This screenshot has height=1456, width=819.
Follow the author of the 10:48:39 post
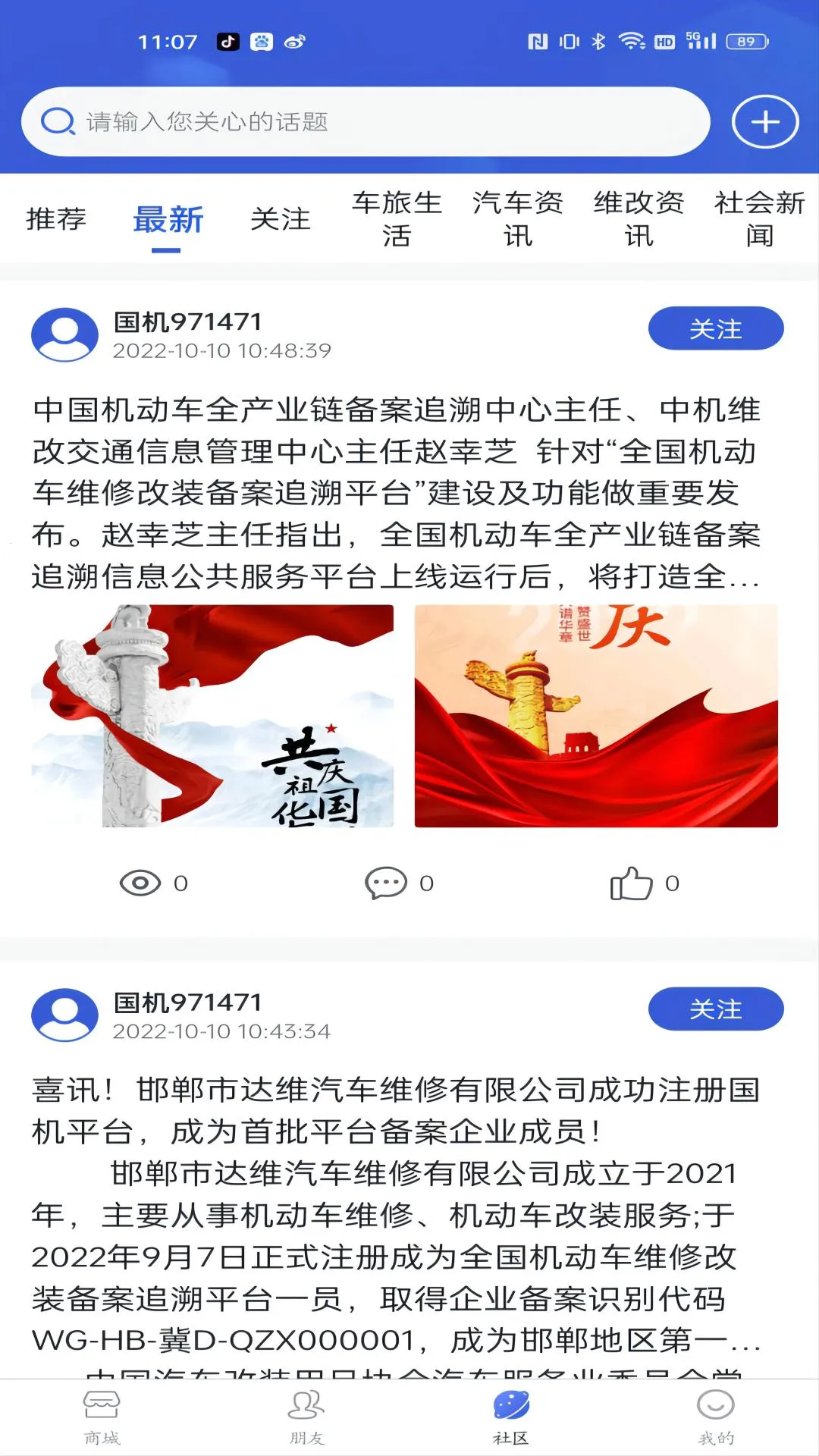715,329
